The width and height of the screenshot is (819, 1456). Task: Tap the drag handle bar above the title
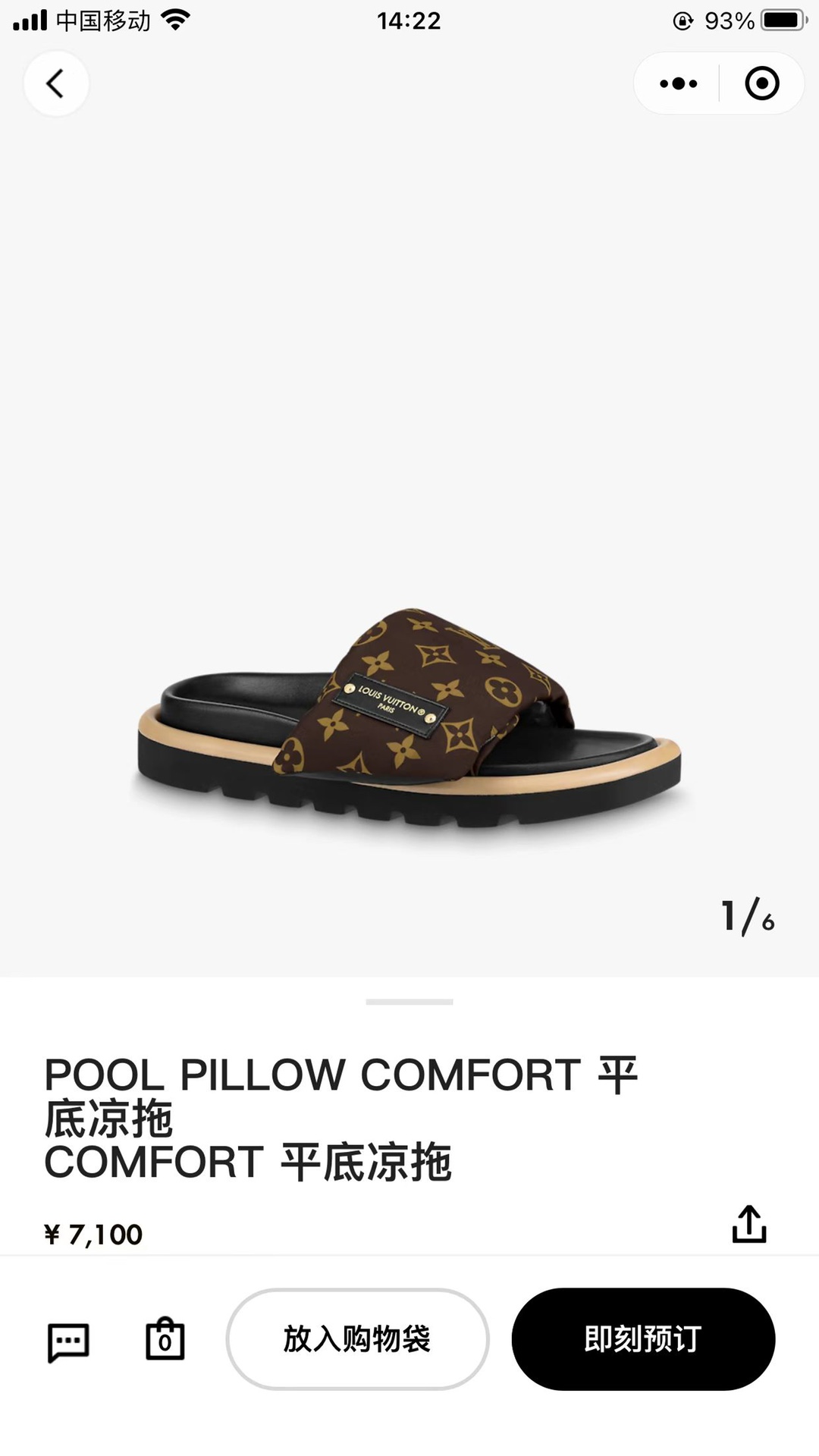pyautogui.click(x=409, y=1001)
